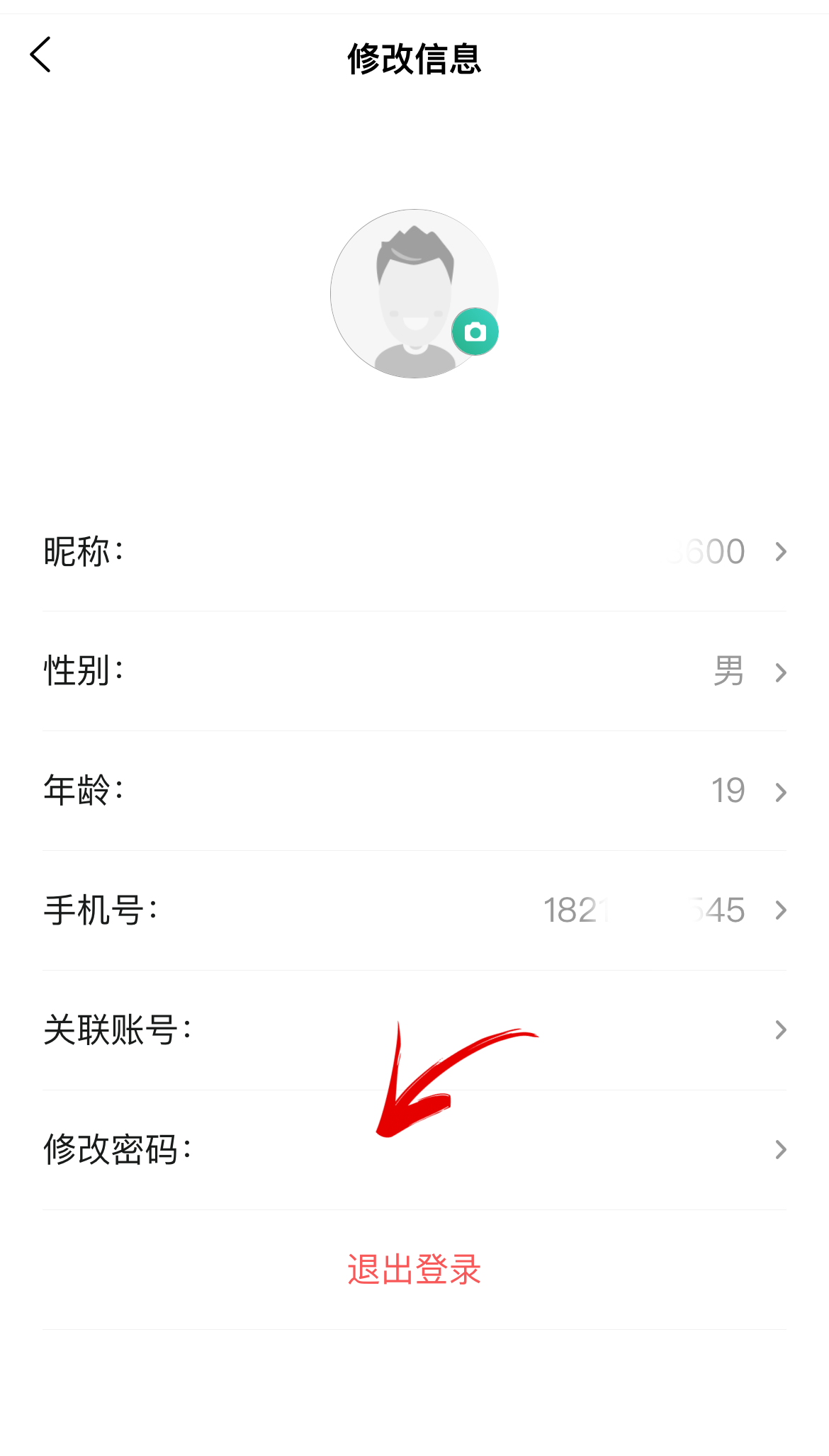Edit the 年龄 age row
The width and height of the screenshot is (829, 1456).
point(414,791)
